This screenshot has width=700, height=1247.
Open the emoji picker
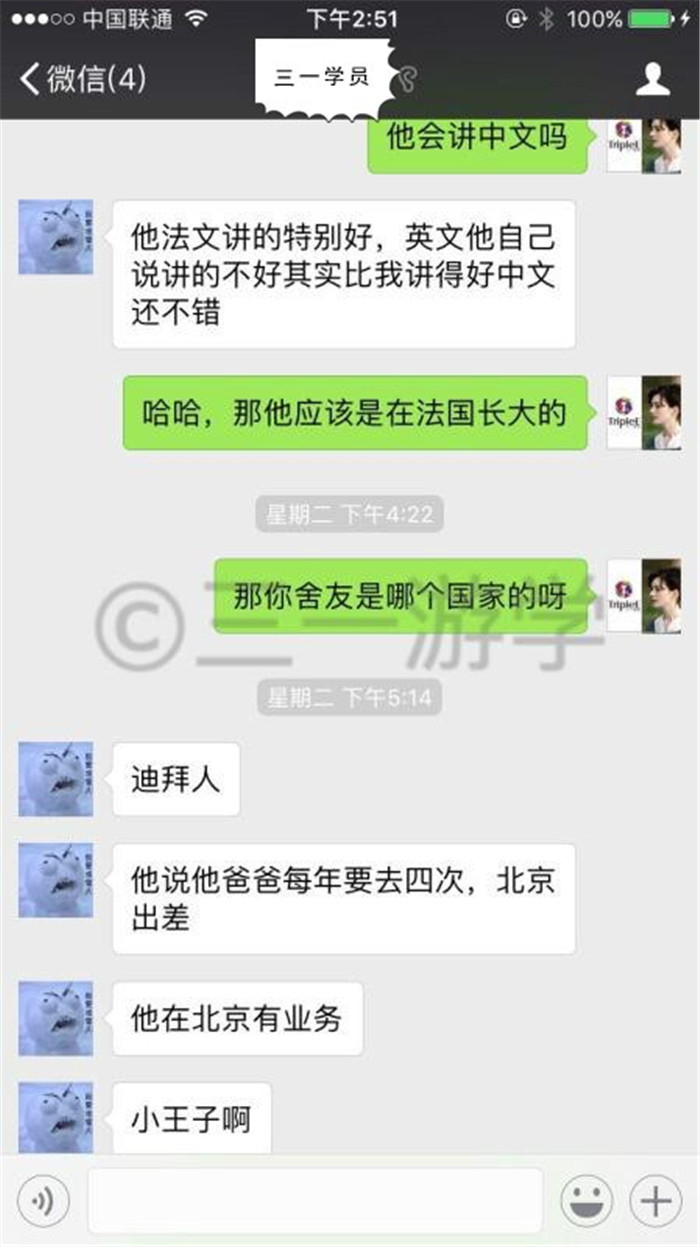tap(587, 1199)
